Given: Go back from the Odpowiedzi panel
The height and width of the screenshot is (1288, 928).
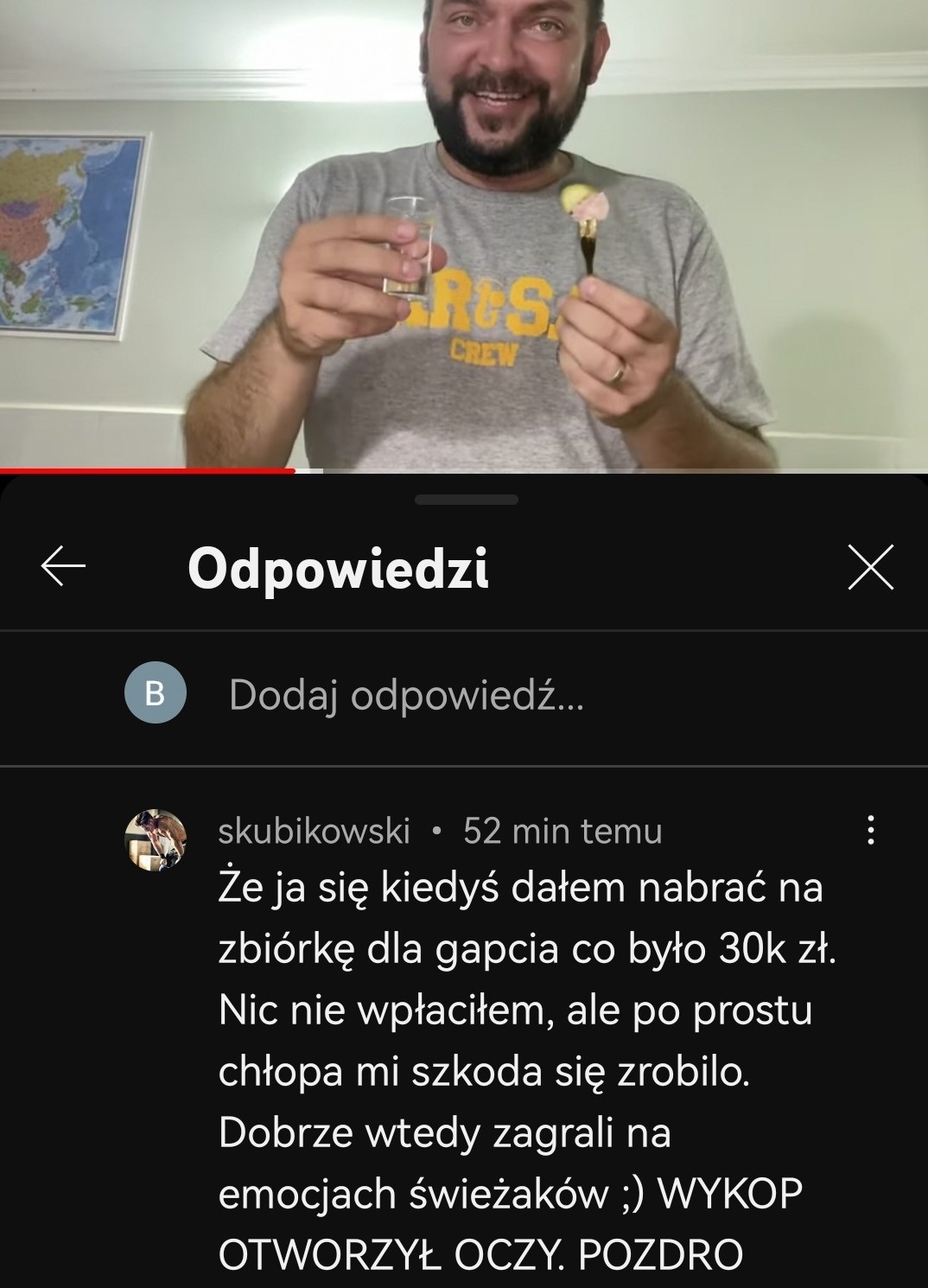Looking at the screenshot, I should tap(63, 567).
